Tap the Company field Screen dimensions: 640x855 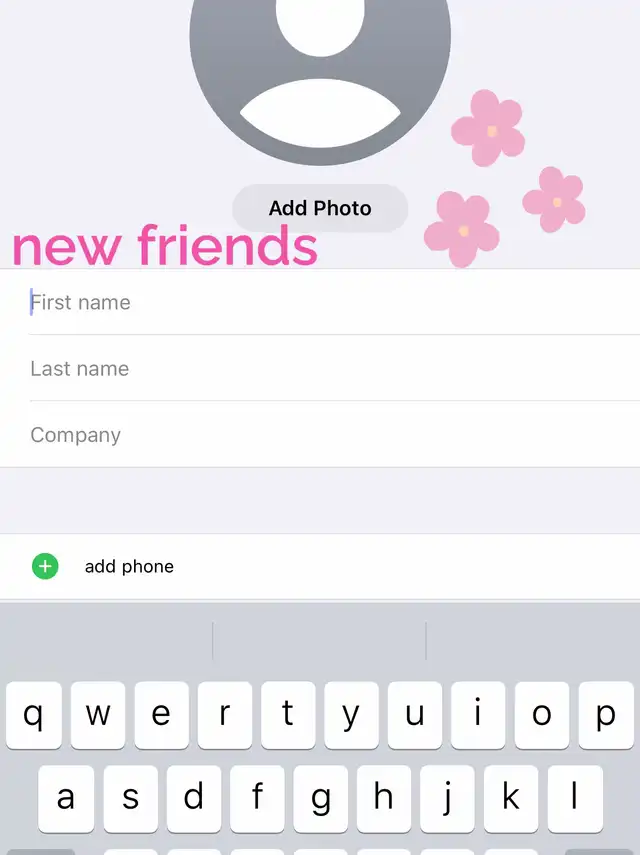coord(320,435)
